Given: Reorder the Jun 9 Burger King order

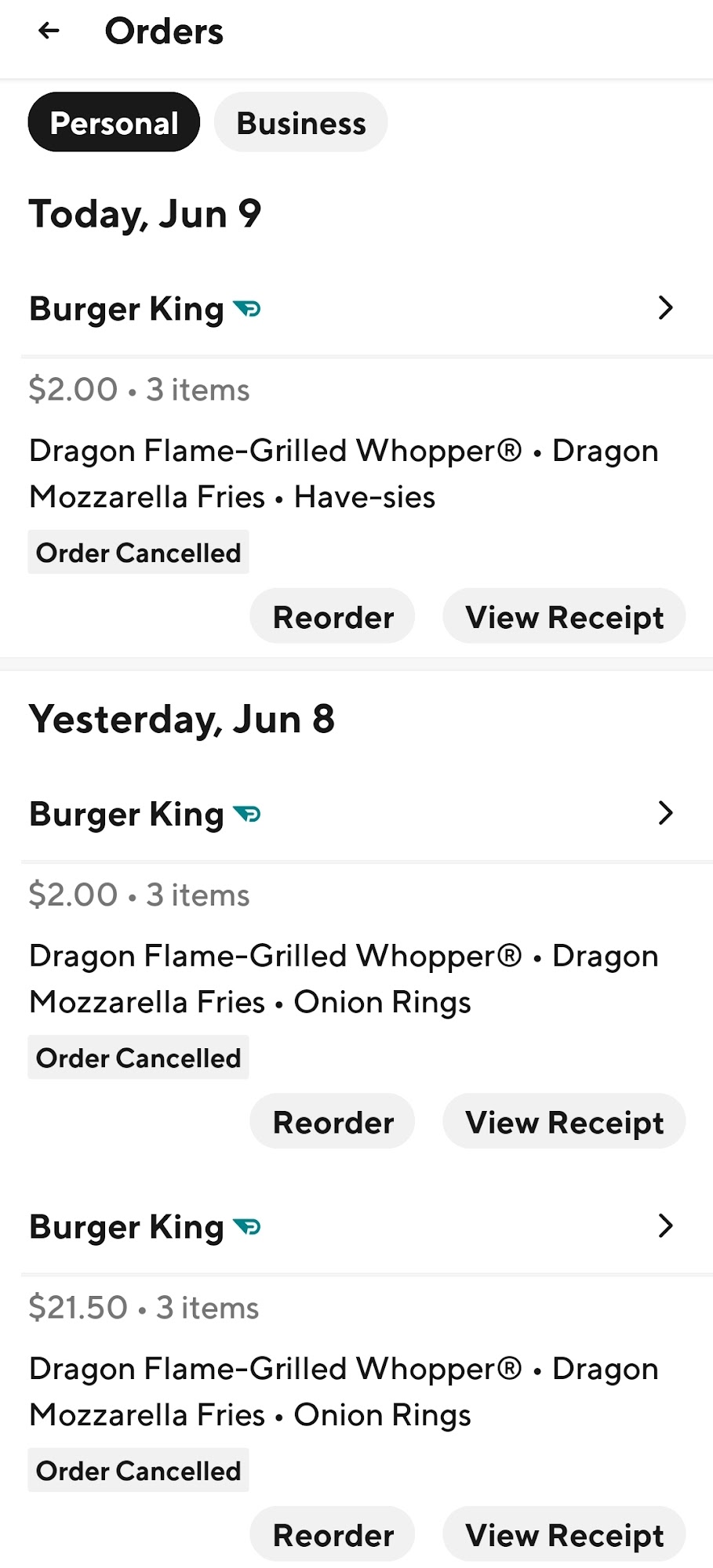Looking at the screenshot, I should [333, 617].
